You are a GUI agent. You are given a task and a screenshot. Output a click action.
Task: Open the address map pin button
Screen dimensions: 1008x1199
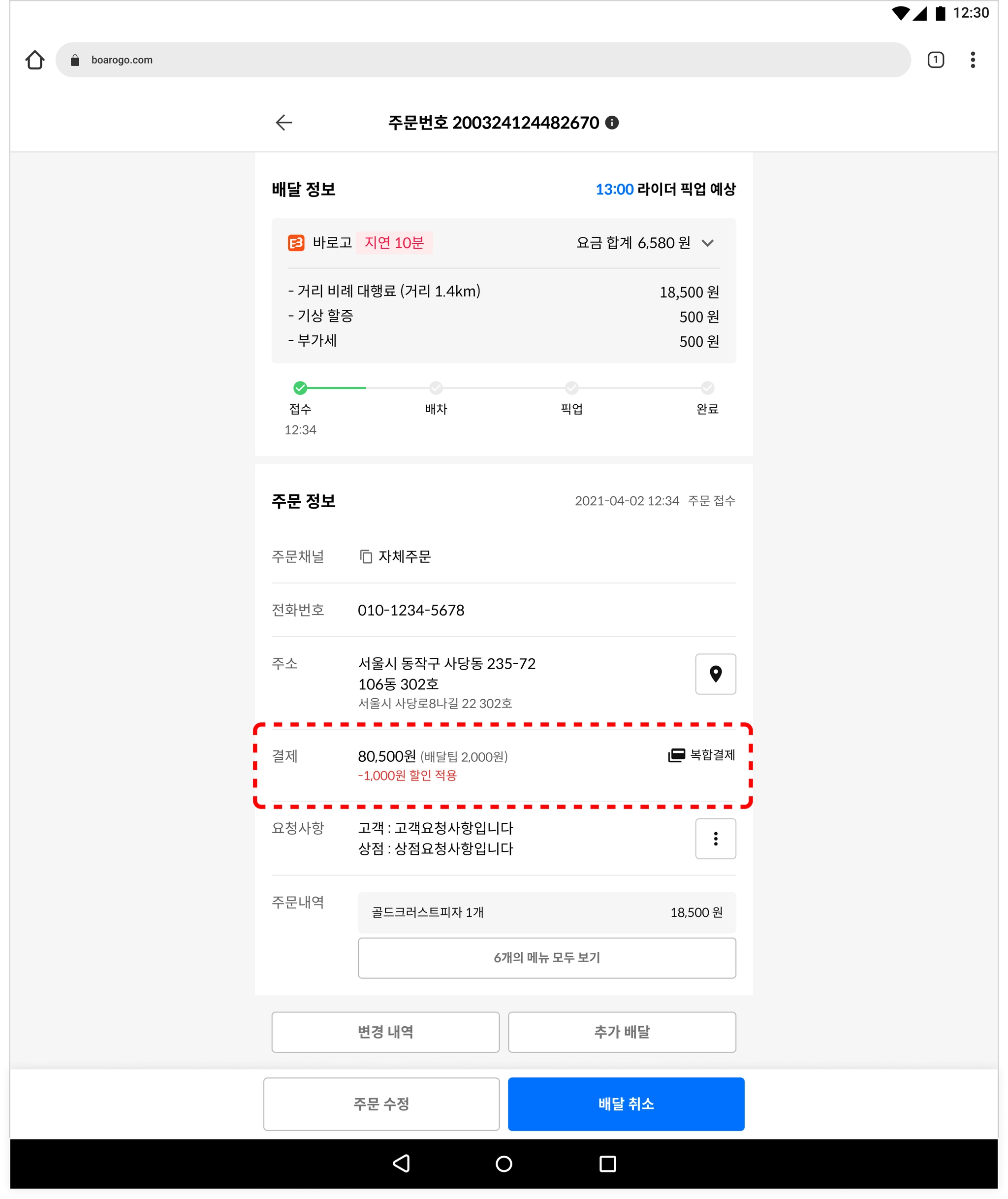[x=715, y=674]
